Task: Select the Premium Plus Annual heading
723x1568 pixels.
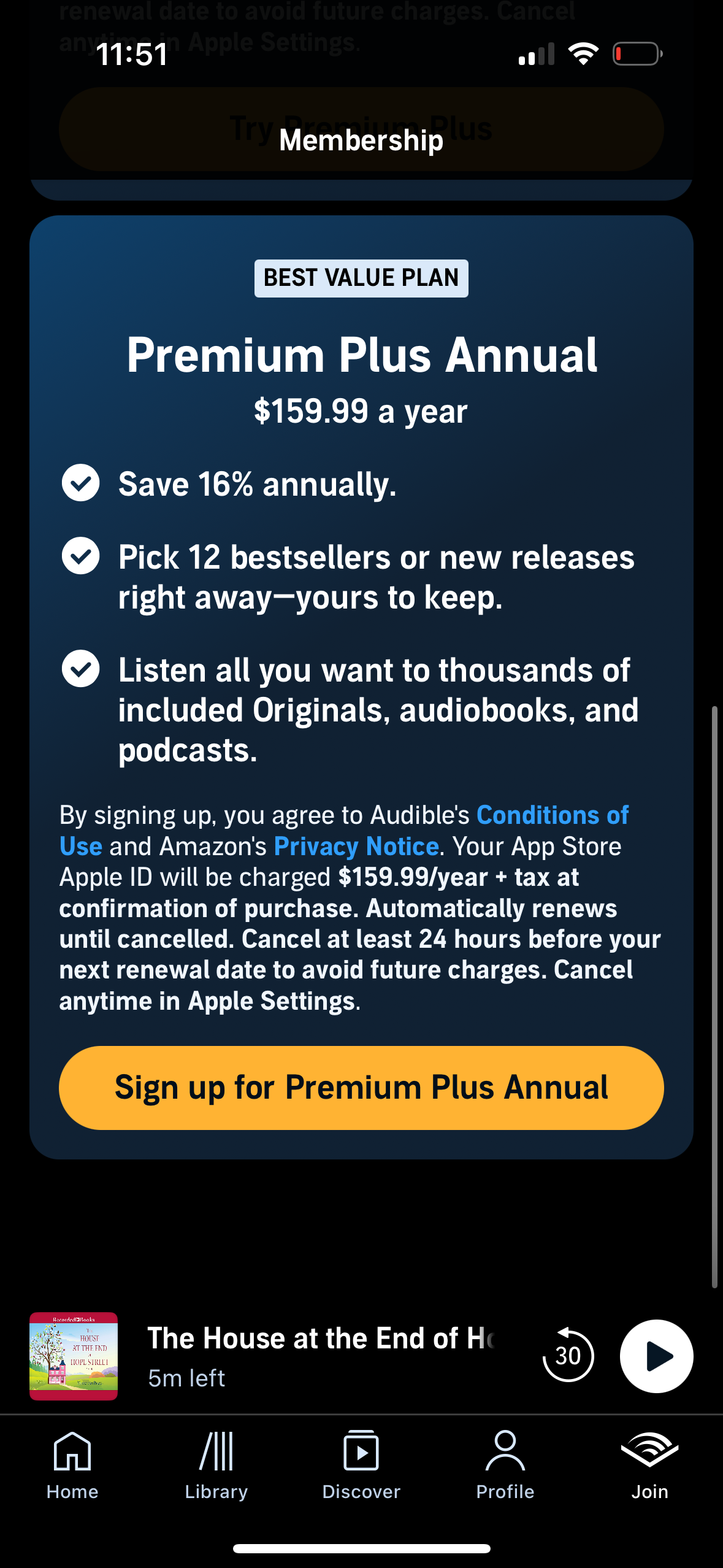Action: coord(361,355)
